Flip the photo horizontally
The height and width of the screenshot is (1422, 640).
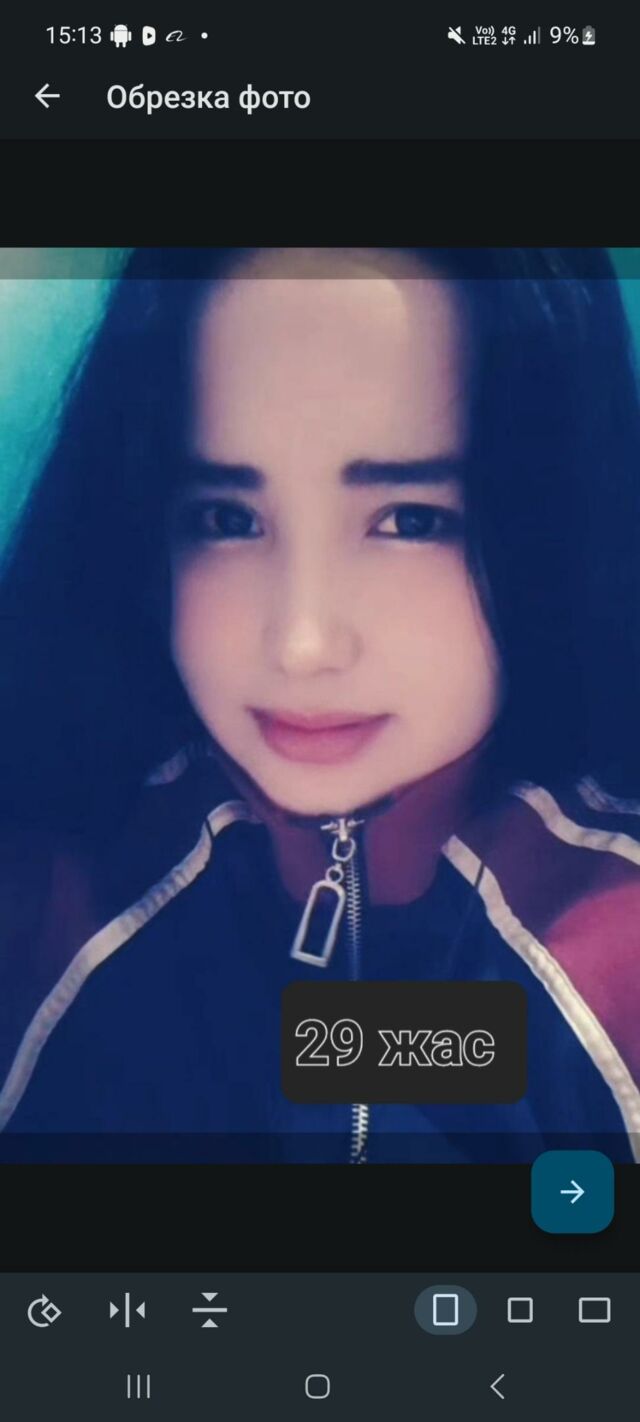tap(127, 1310)
